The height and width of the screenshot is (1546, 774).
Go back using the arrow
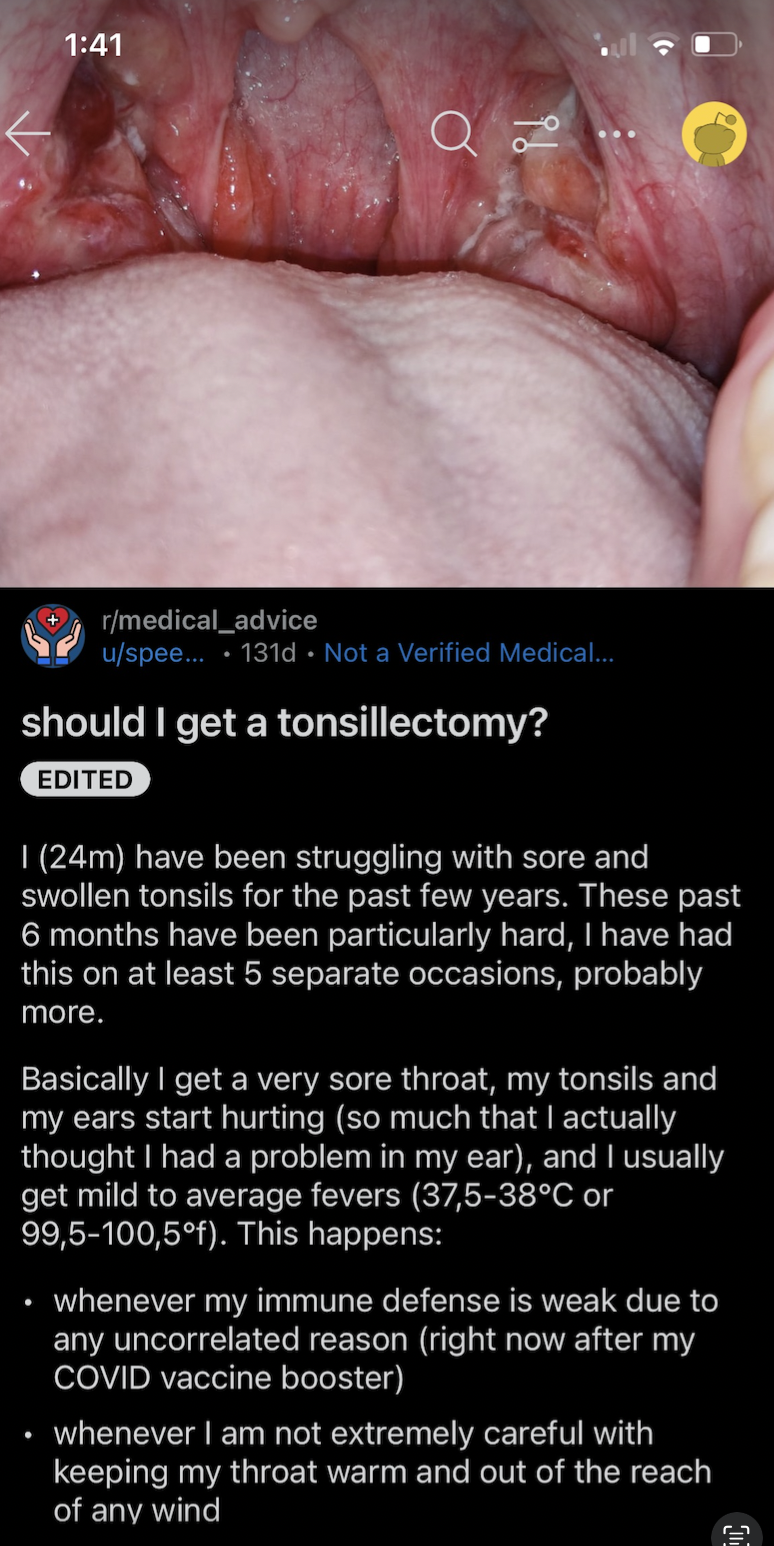28,134
